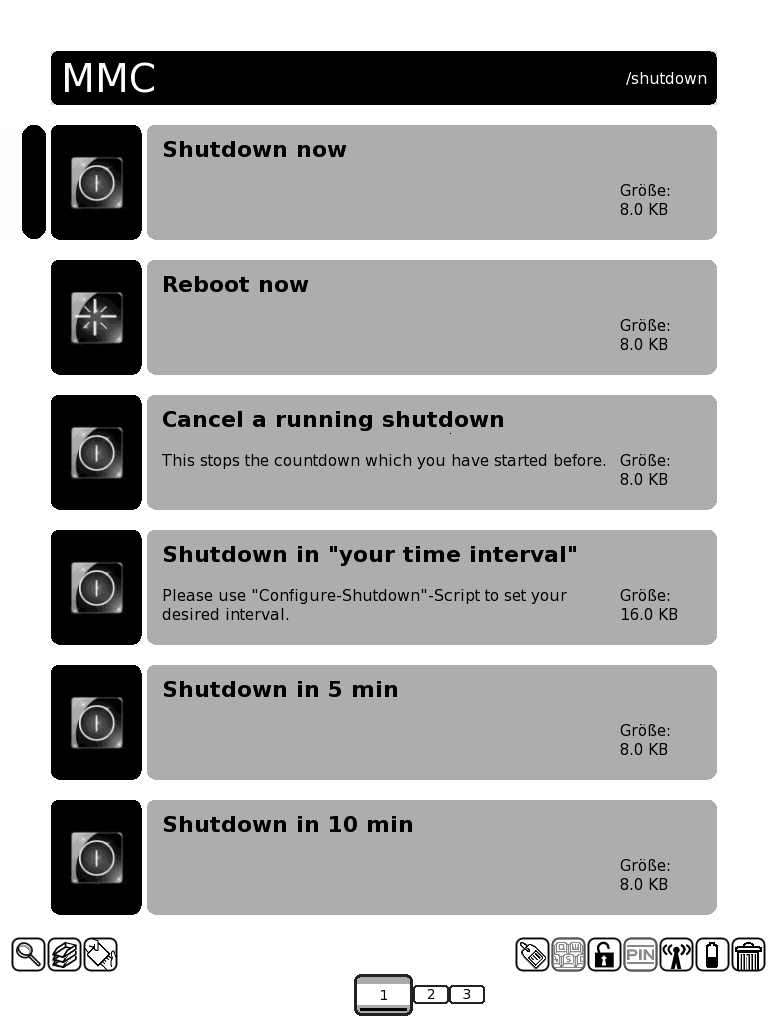This screenshot has width=768, height=1024.
Task: Jump to page 3
Action: tap(466, 994)
